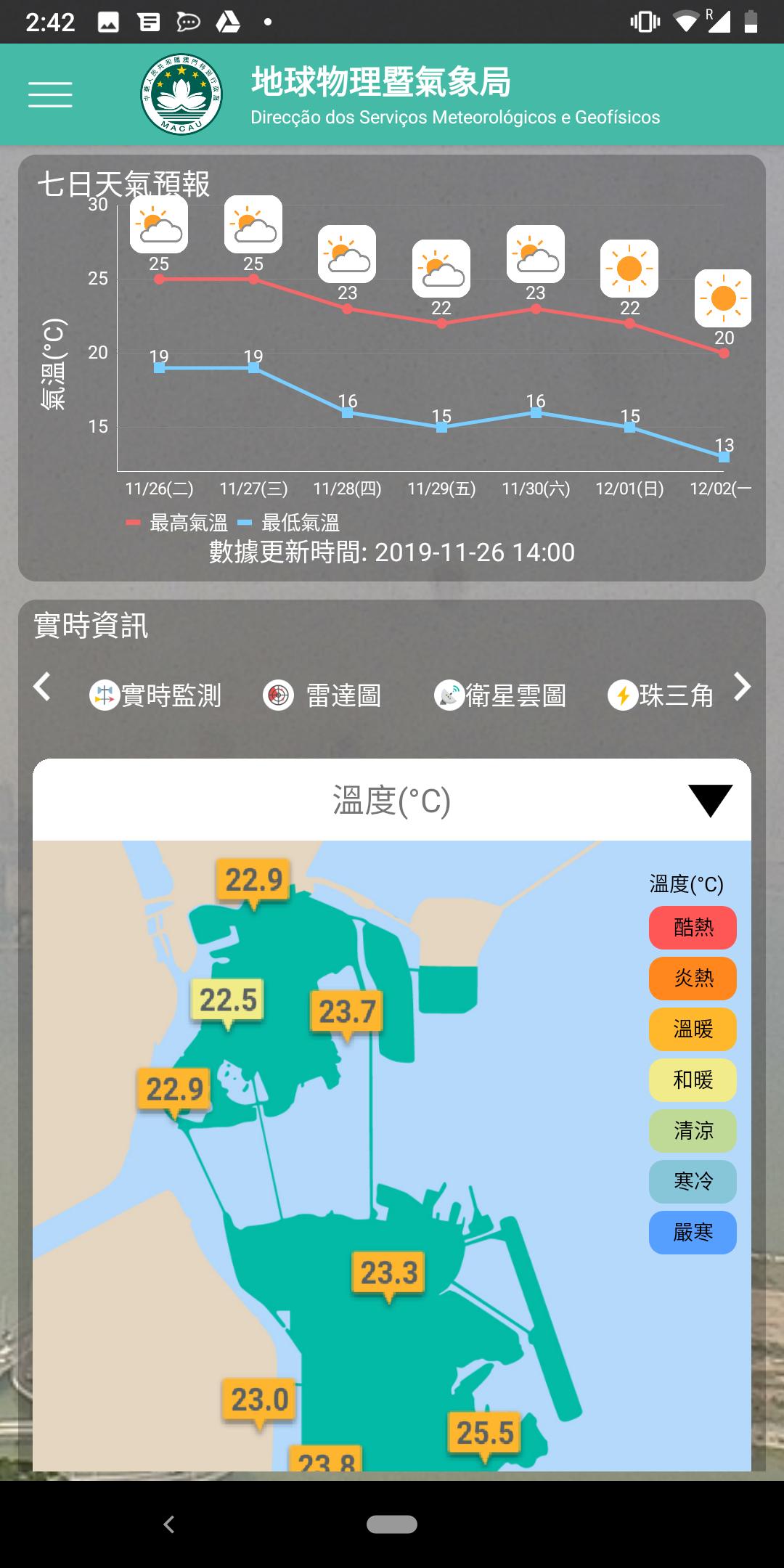This screenshot has height=1568, width=784.
Task: Toggle the 最低氣溫 legend series
Action: coord(288,523)
